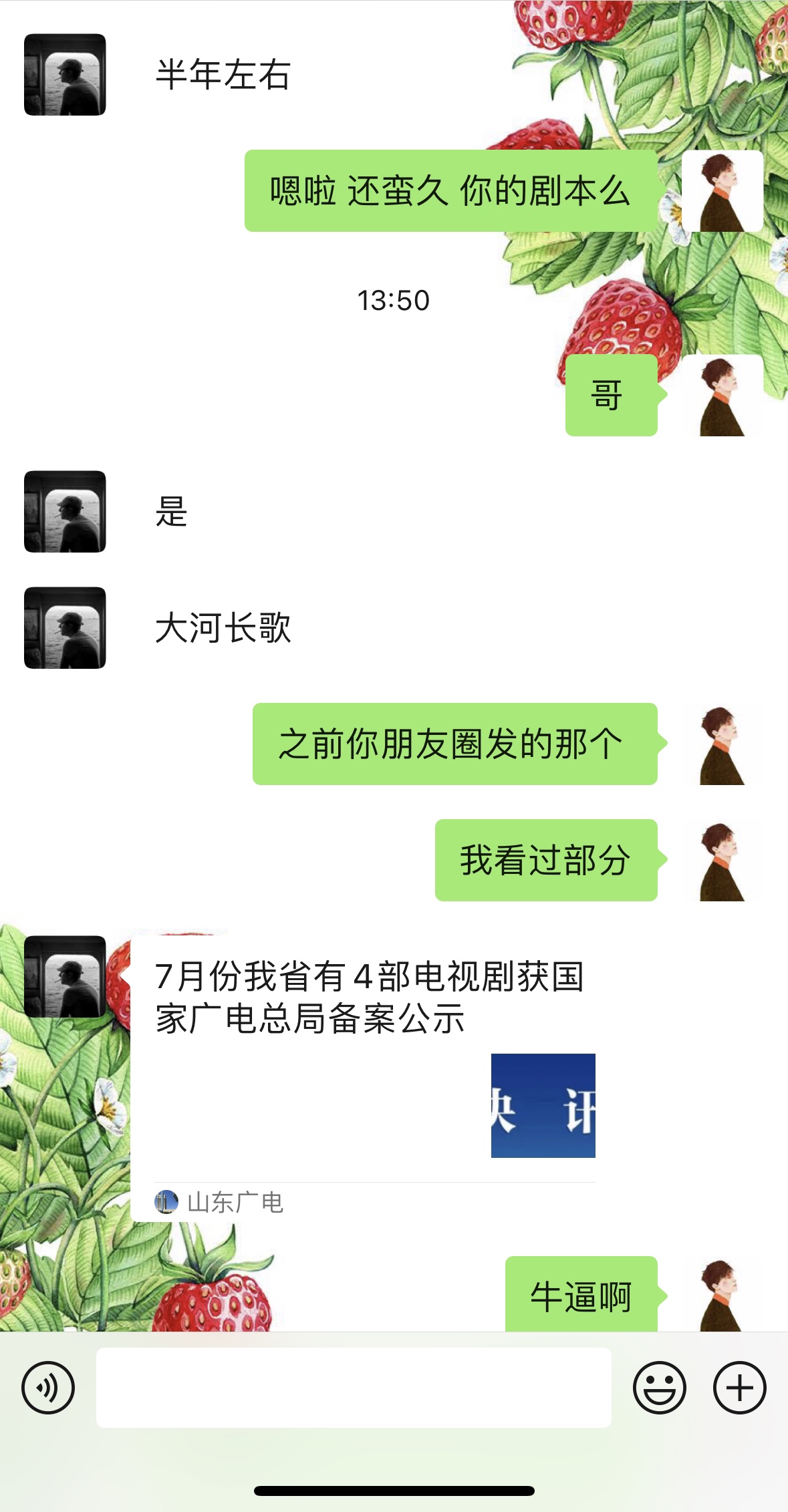The image size is (788, 1512).
Task: Open contact's avatar beside 半年左右
Action: click(x=65, y=75)
